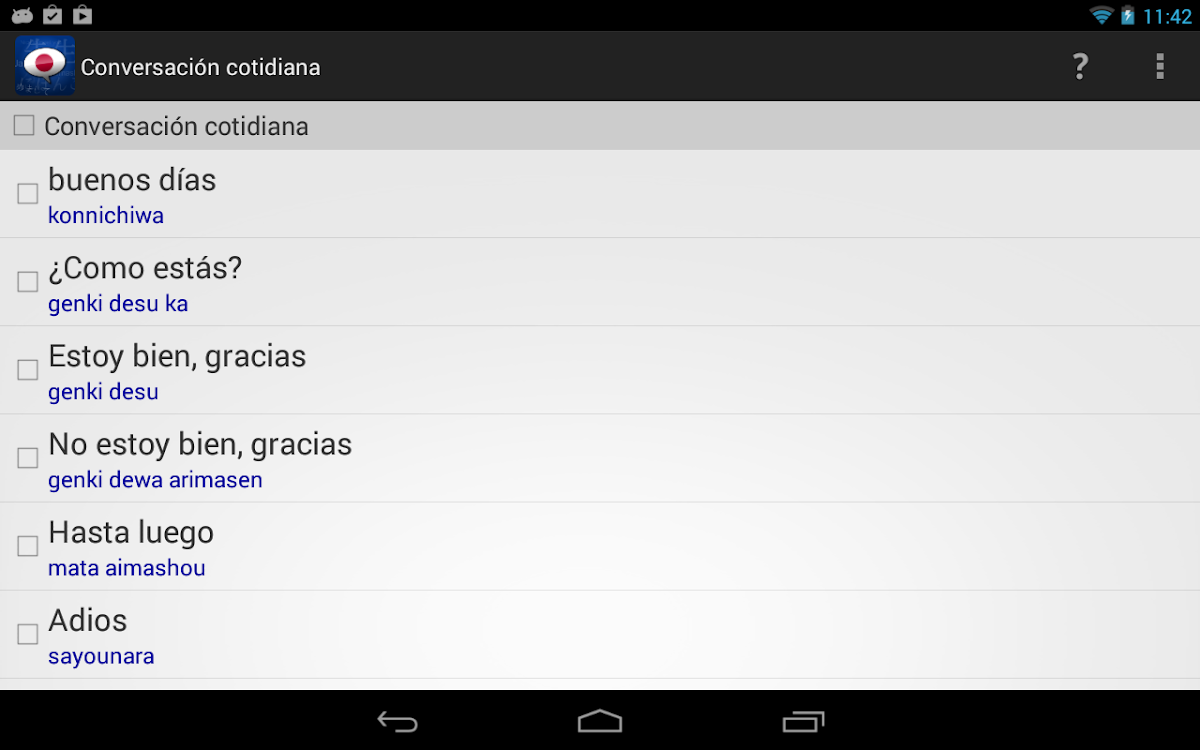The width and height of the screenshot is (1200, 750).
Task: Open the Hasta luego phrase
Action: pyautogui.click(x=131, y=546)
